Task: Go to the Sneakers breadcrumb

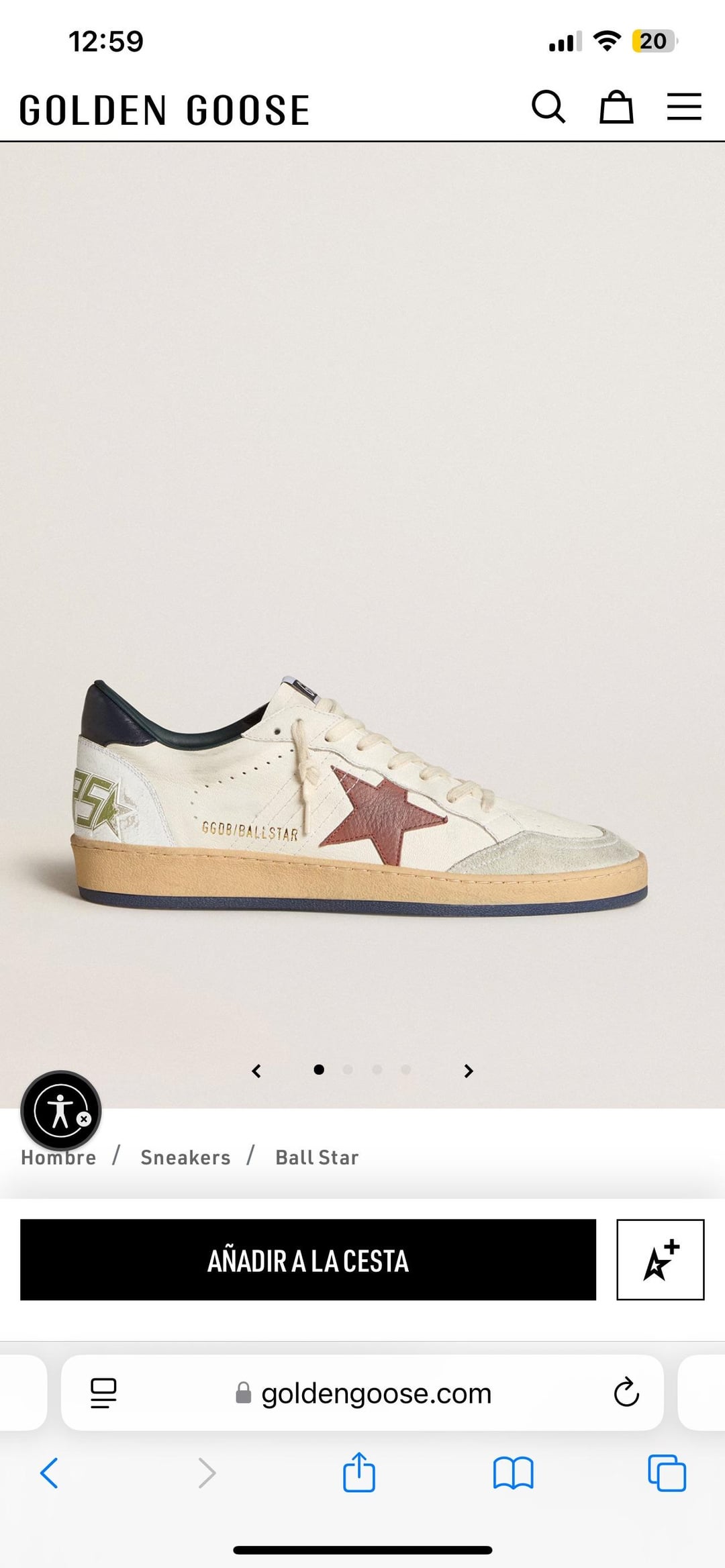Action: click(x=185, y=1157)
